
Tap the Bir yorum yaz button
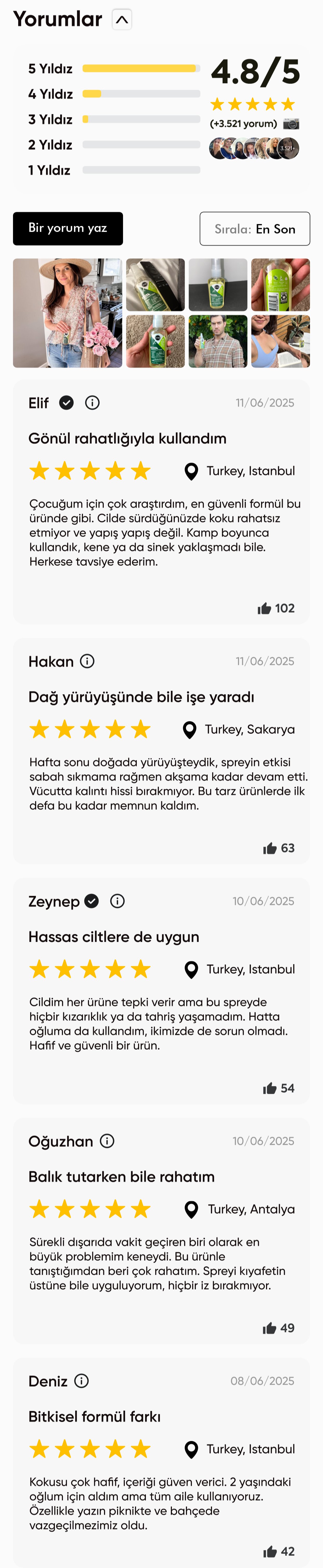tap(68, 228)
